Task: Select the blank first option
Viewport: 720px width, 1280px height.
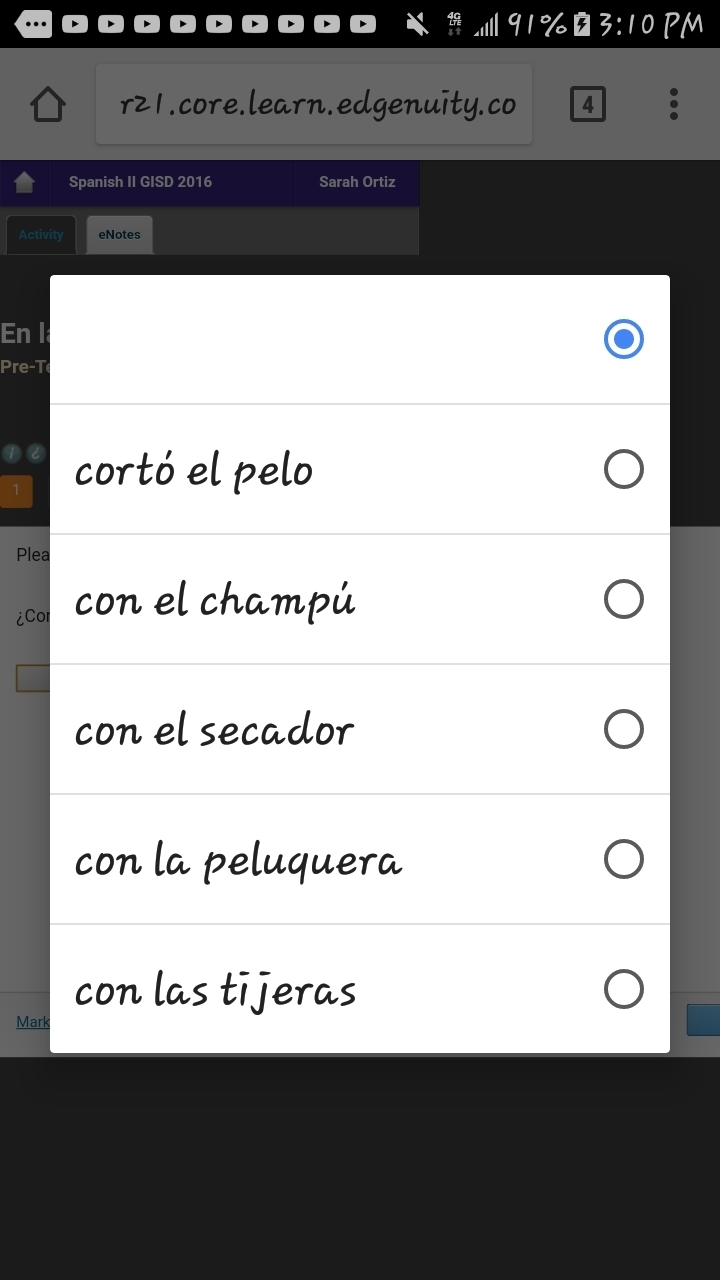Action: tap(360, 340)
